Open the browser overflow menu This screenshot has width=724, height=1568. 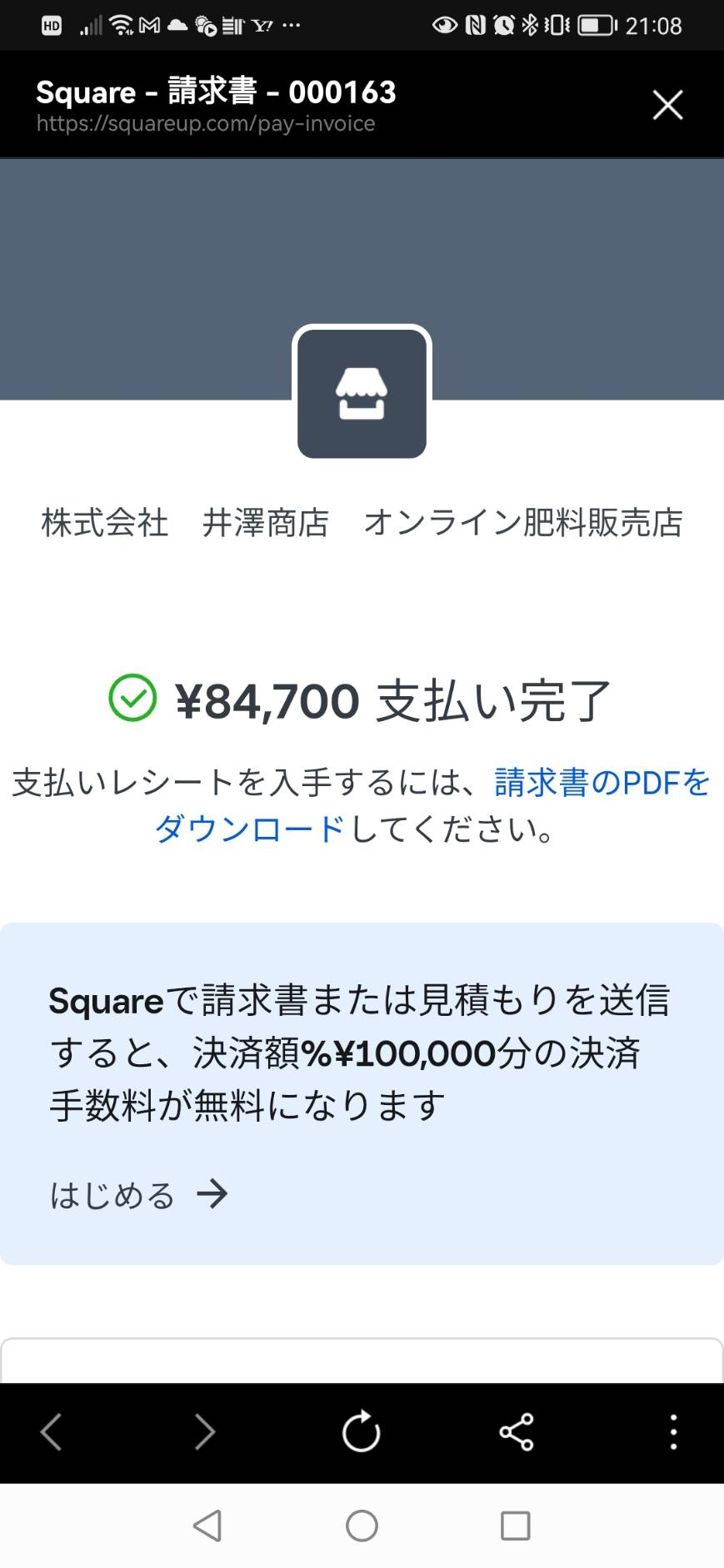(673, 1432)
